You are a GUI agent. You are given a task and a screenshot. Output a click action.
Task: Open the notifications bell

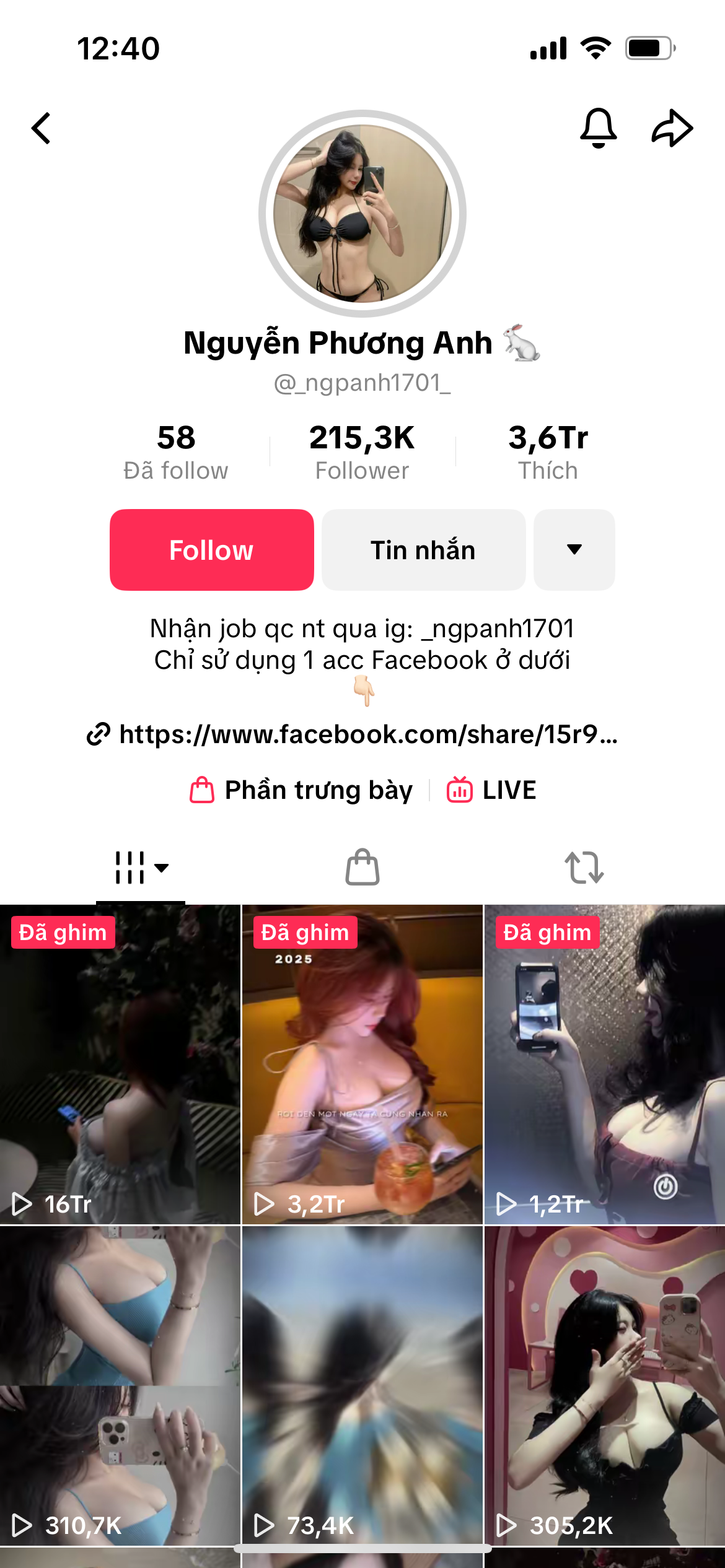click(598, 128)
